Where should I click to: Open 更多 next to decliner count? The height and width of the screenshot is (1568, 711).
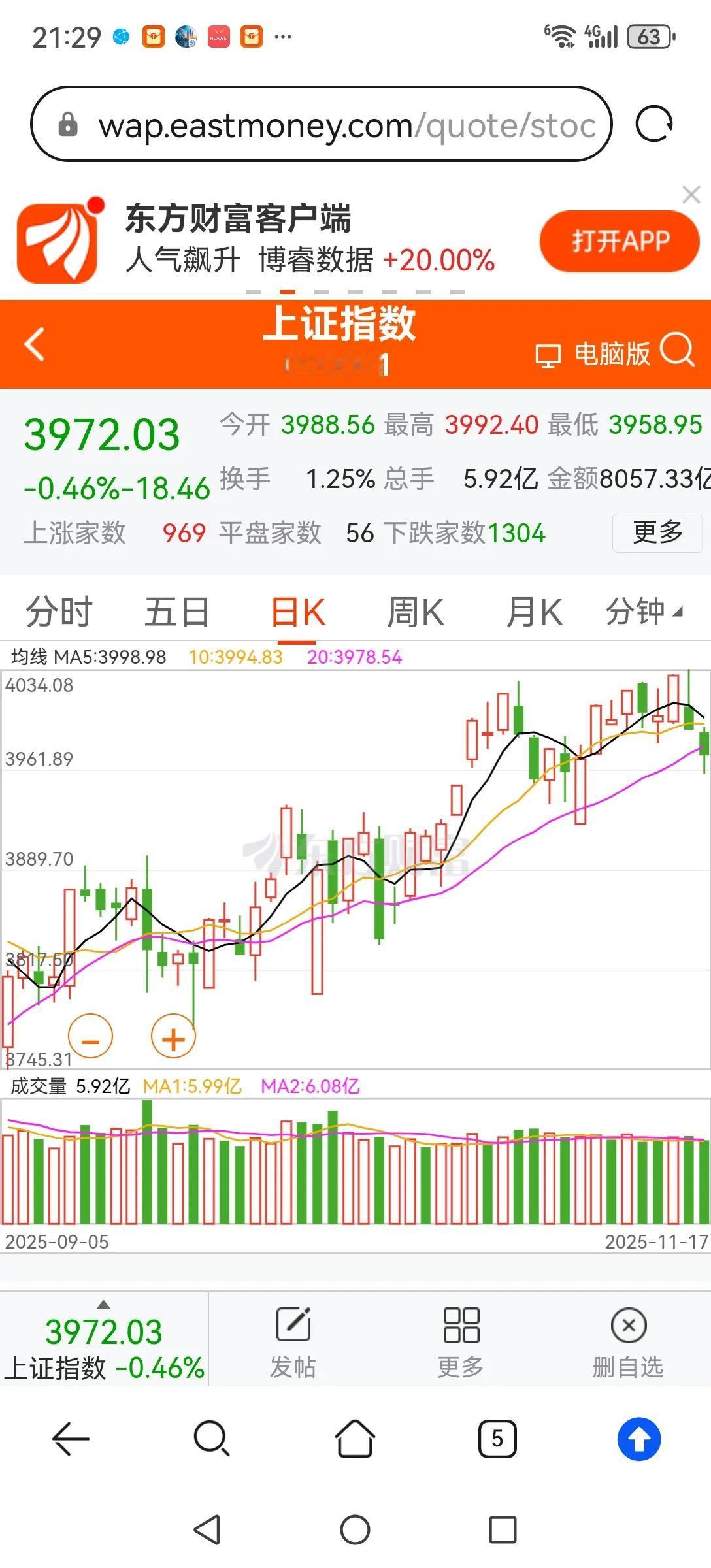(x=657, y=533)
